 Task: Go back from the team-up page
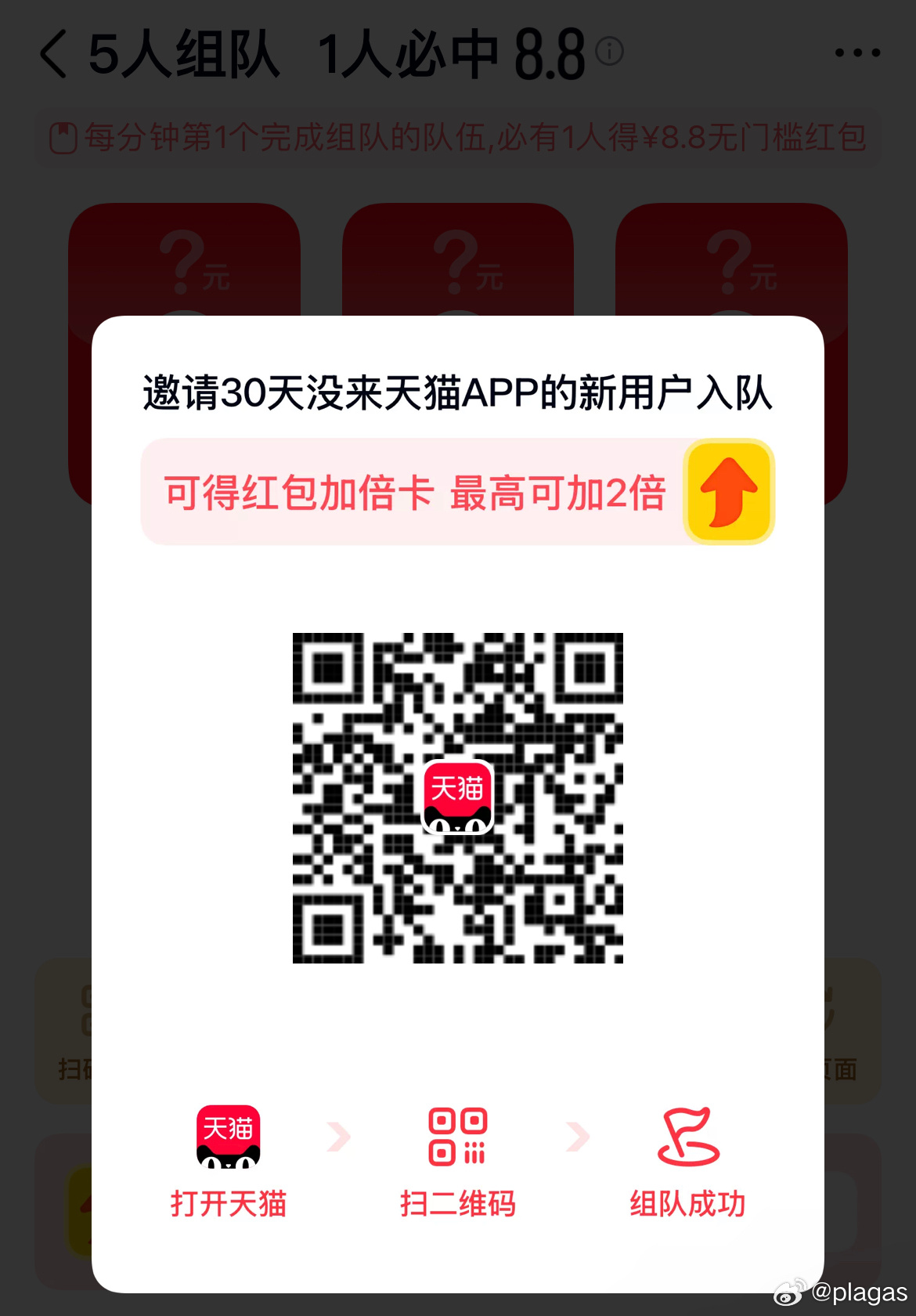(54, 54)
